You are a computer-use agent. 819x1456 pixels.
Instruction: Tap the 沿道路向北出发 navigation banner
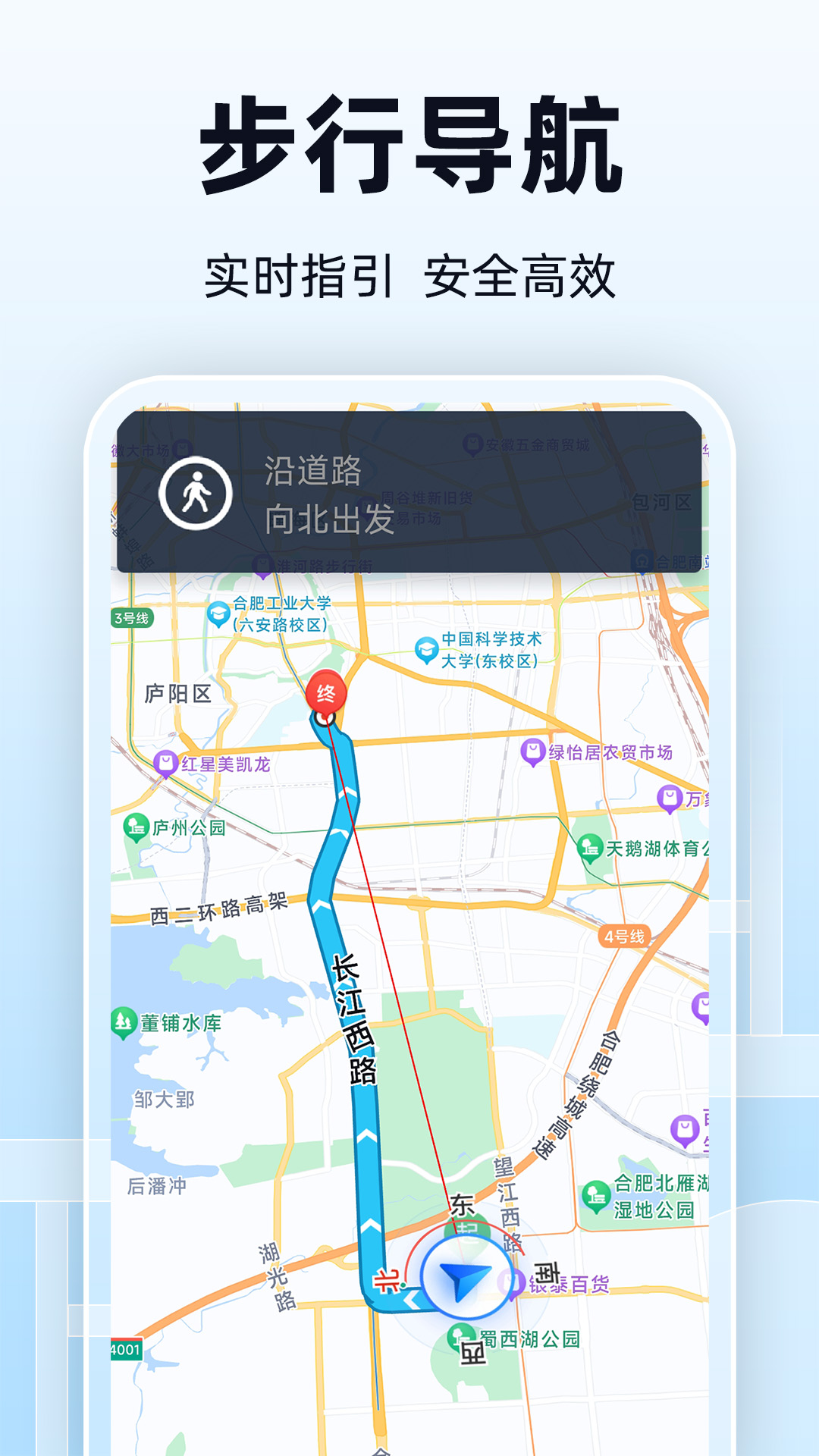pos(409,493)
